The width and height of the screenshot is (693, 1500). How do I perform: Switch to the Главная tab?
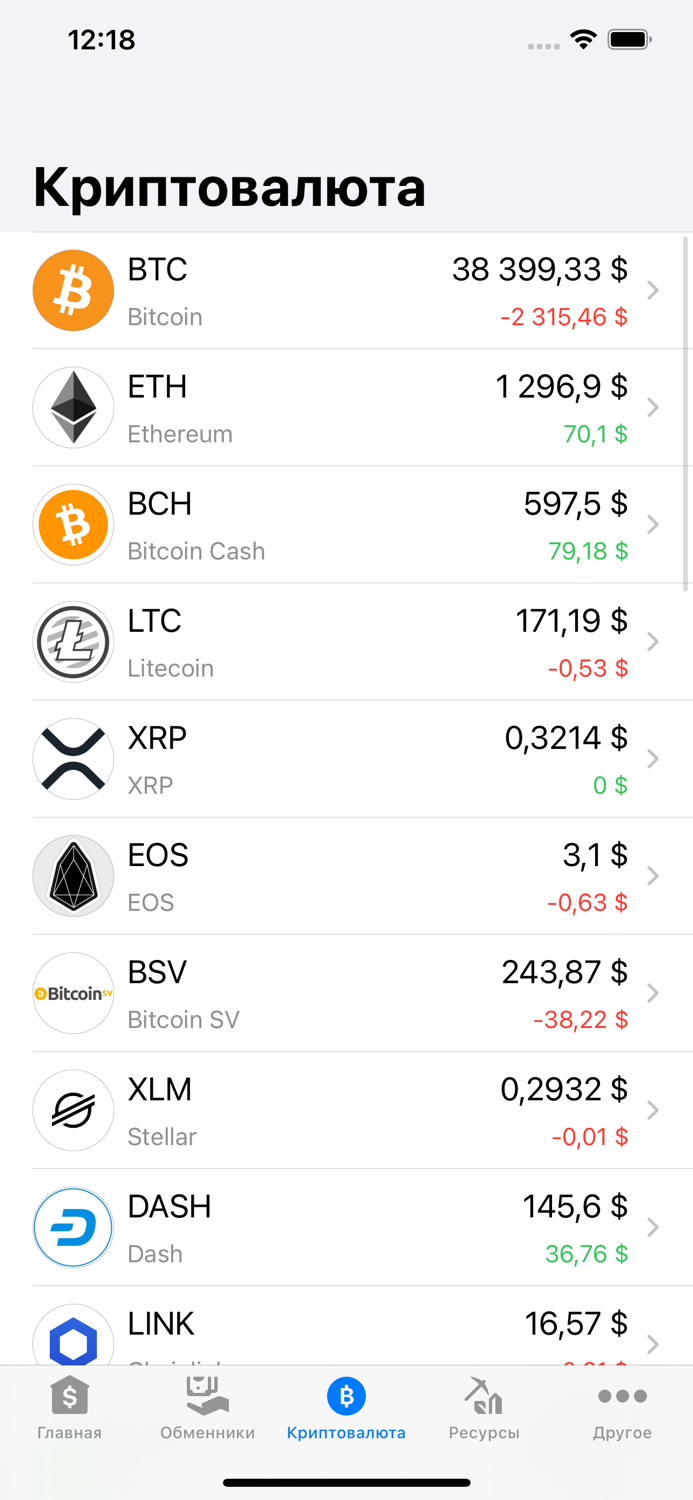click(69, 1408)
